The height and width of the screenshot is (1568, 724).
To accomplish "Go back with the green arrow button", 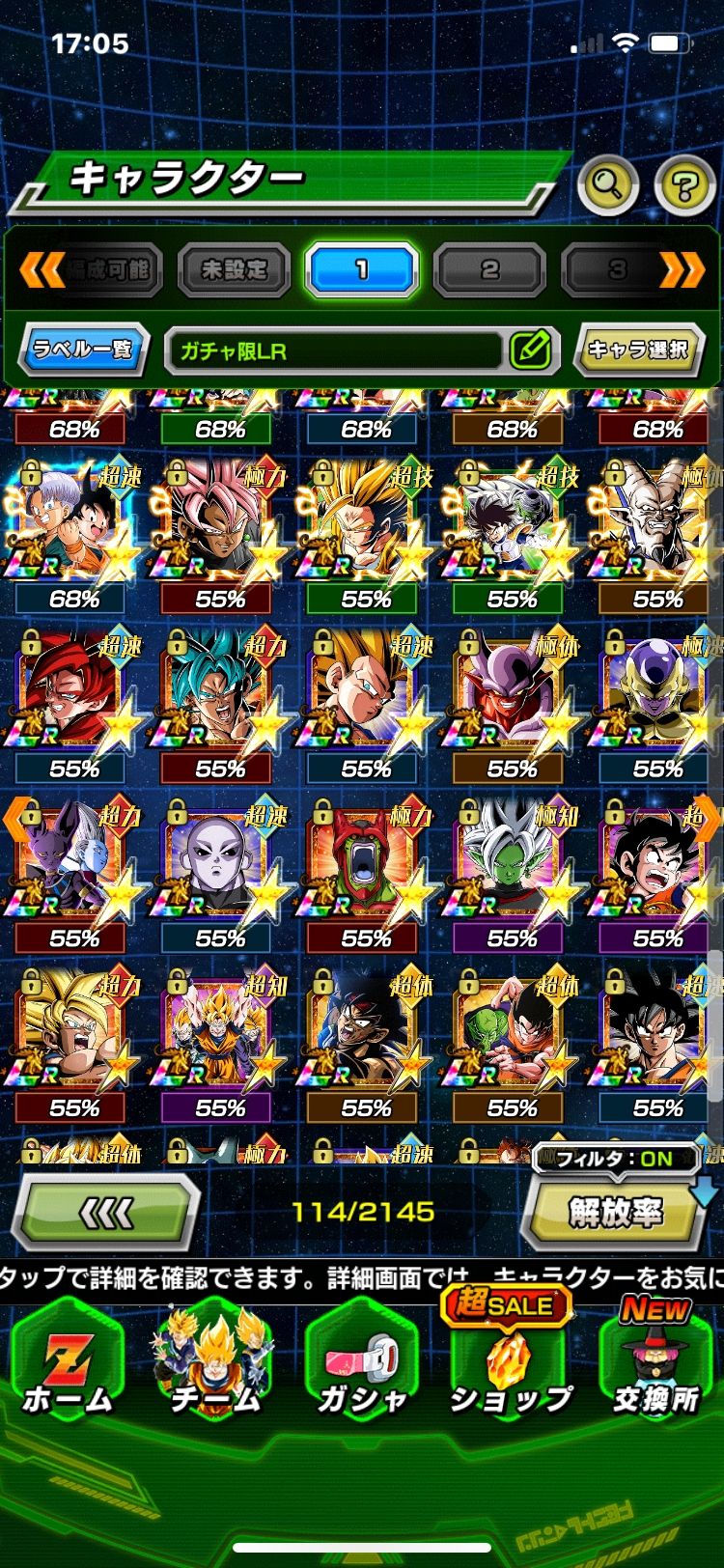I will click(106, 1214).
